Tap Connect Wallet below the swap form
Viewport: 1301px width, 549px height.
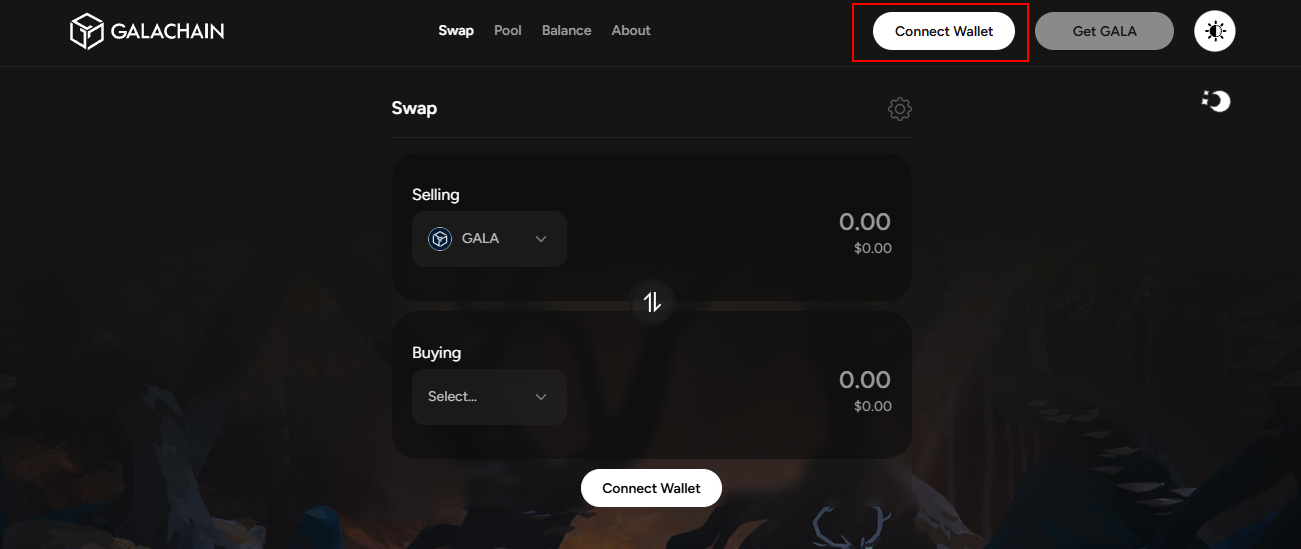(651, 488)
